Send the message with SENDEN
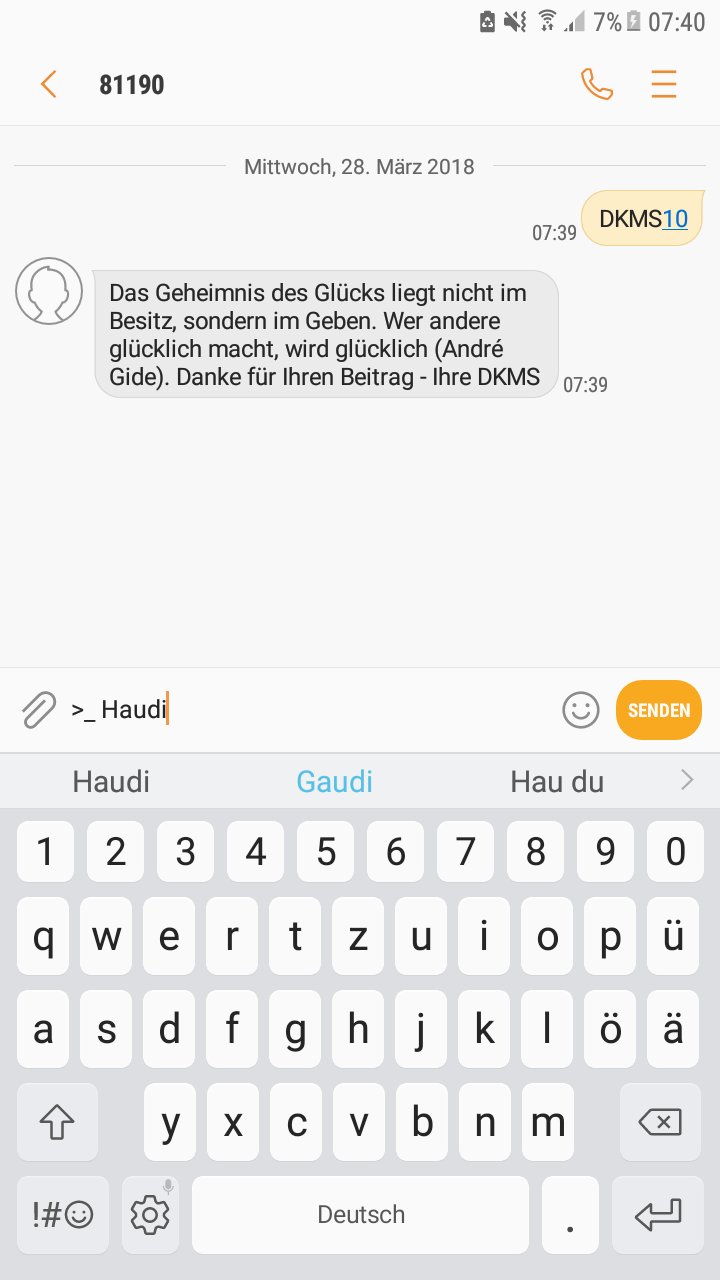The image size is (720, 1280). click(x=659, y=710)
